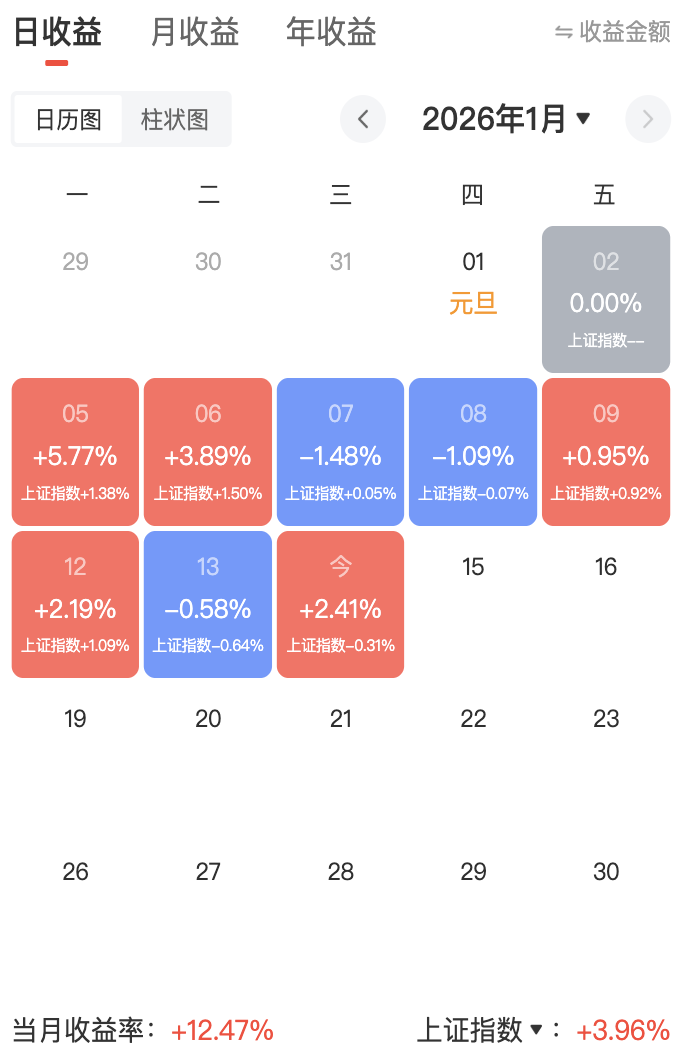Viewport: 694px width, 1060px height.
Task: Open the 05 day with +5.77%
Action: coord(75,452)
